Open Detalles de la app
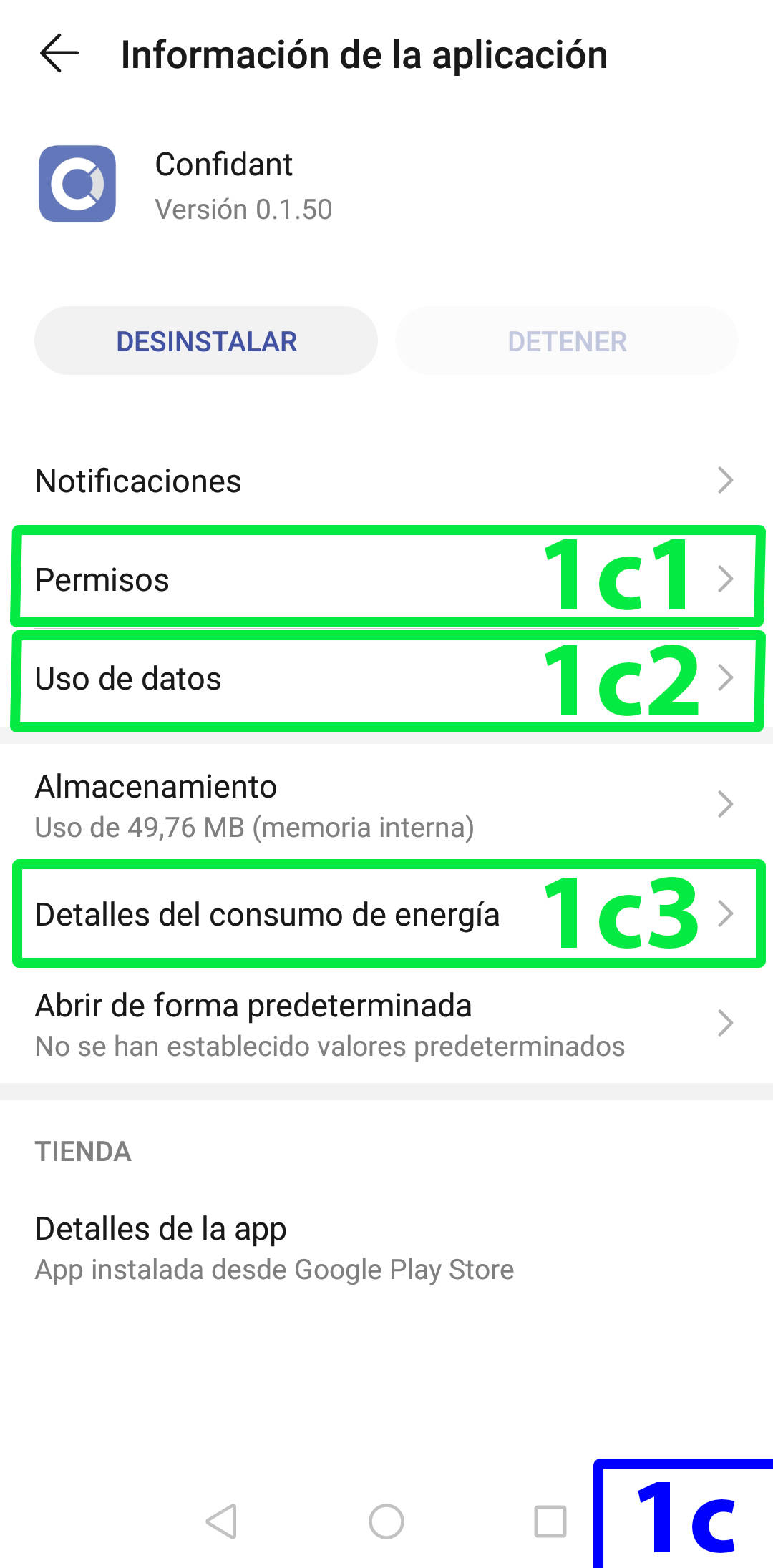 point(386,1248)
